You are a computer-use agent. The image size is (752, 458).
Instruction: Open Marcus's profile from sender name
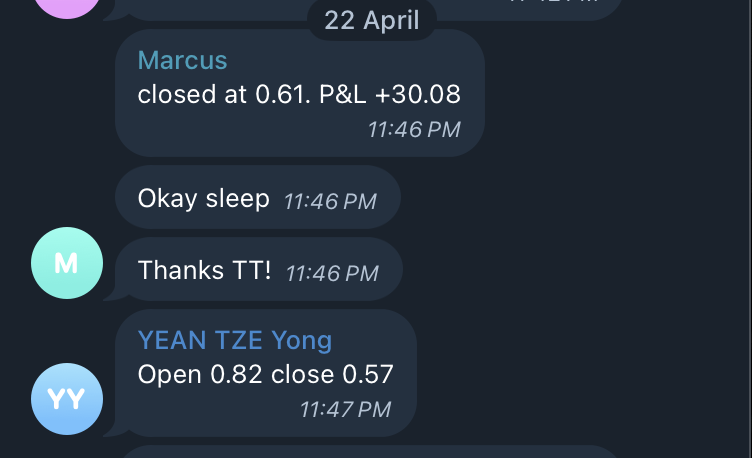point(182,60)
